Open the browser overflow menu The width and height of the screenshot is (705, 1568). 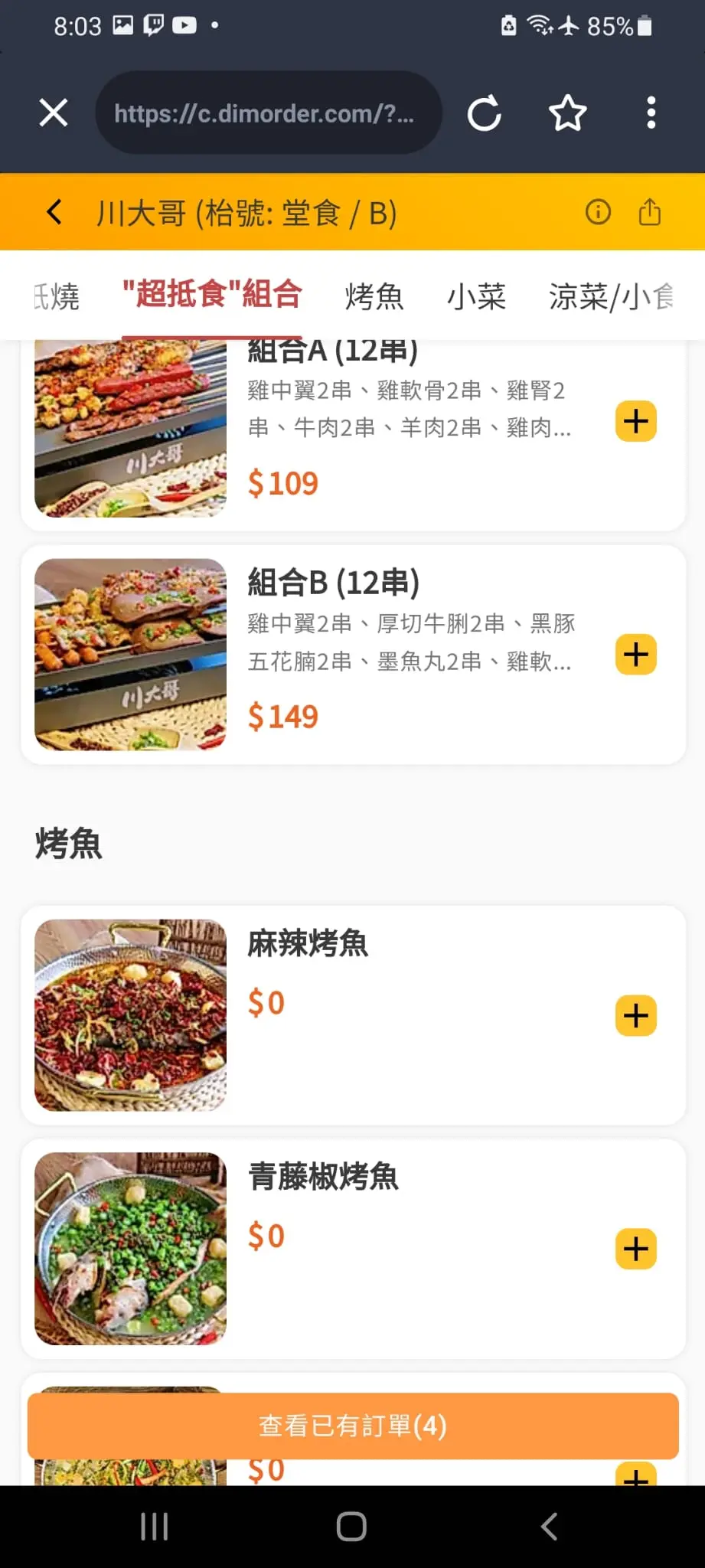click(651, 113)
